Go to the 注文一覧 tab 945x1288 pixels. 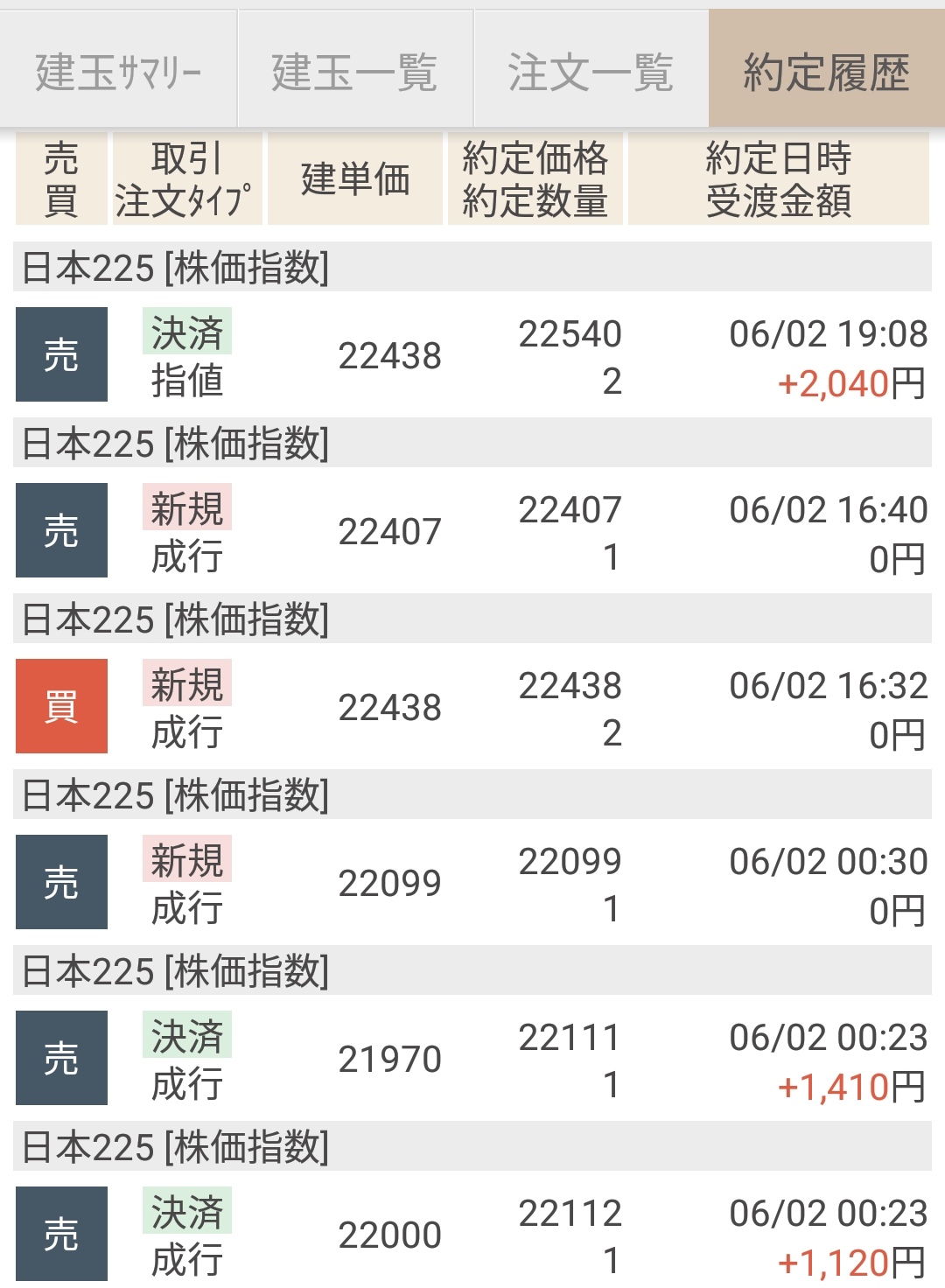[591, 70]
